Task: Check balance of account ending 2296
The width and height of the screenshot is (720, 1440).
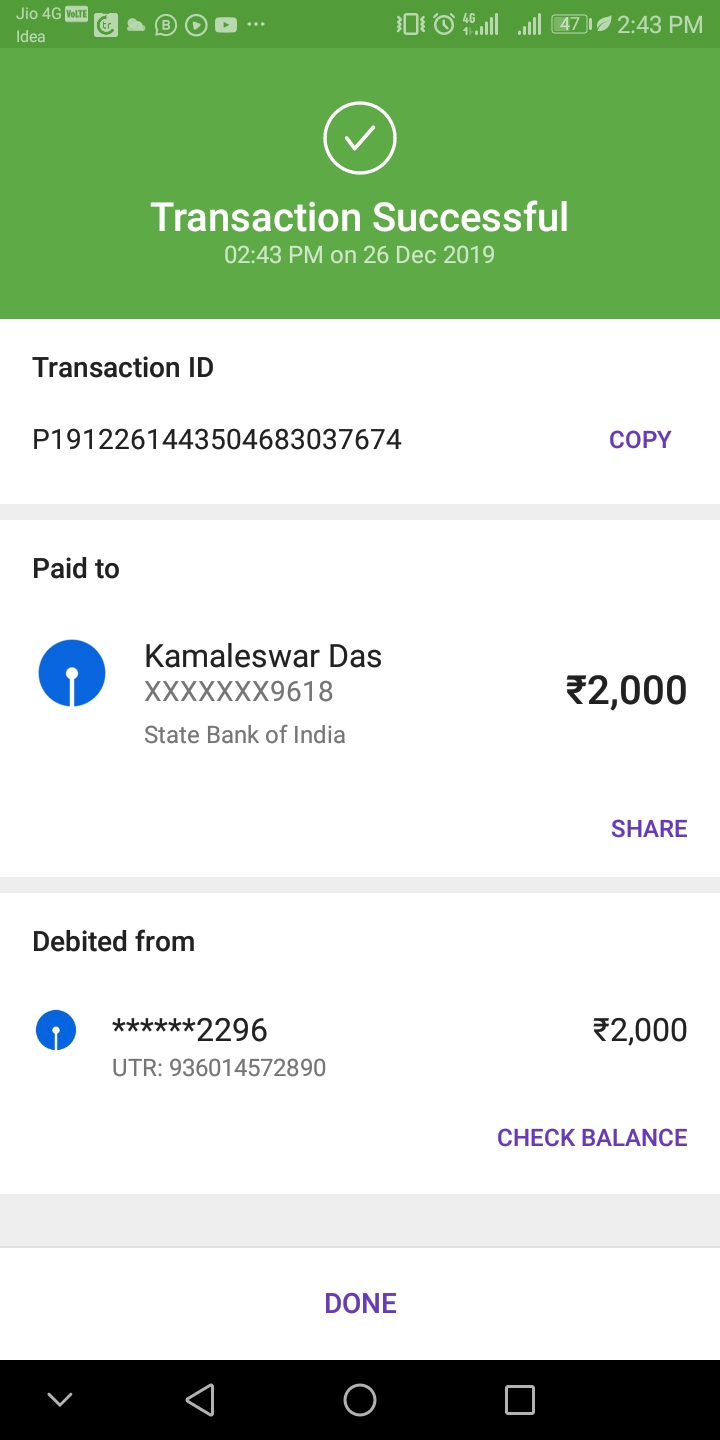Action: click(592, 1137)
